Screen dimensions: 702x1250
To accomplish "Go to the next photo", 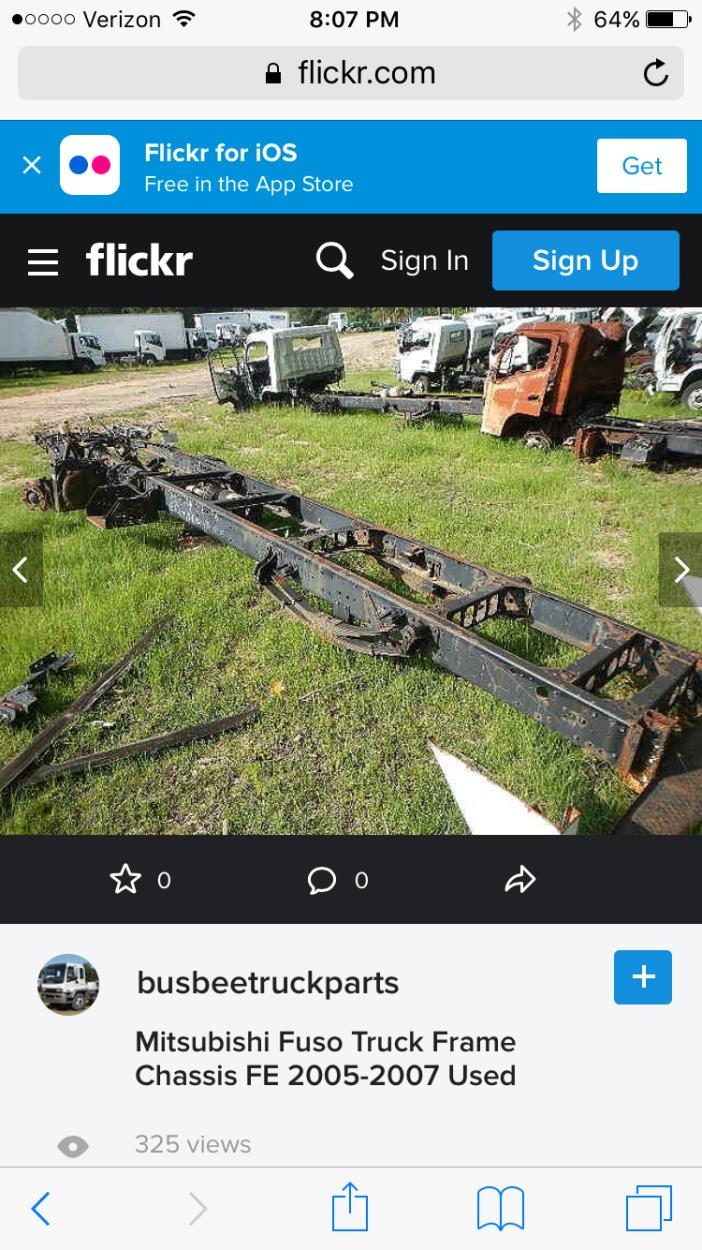I will point(681,570).
